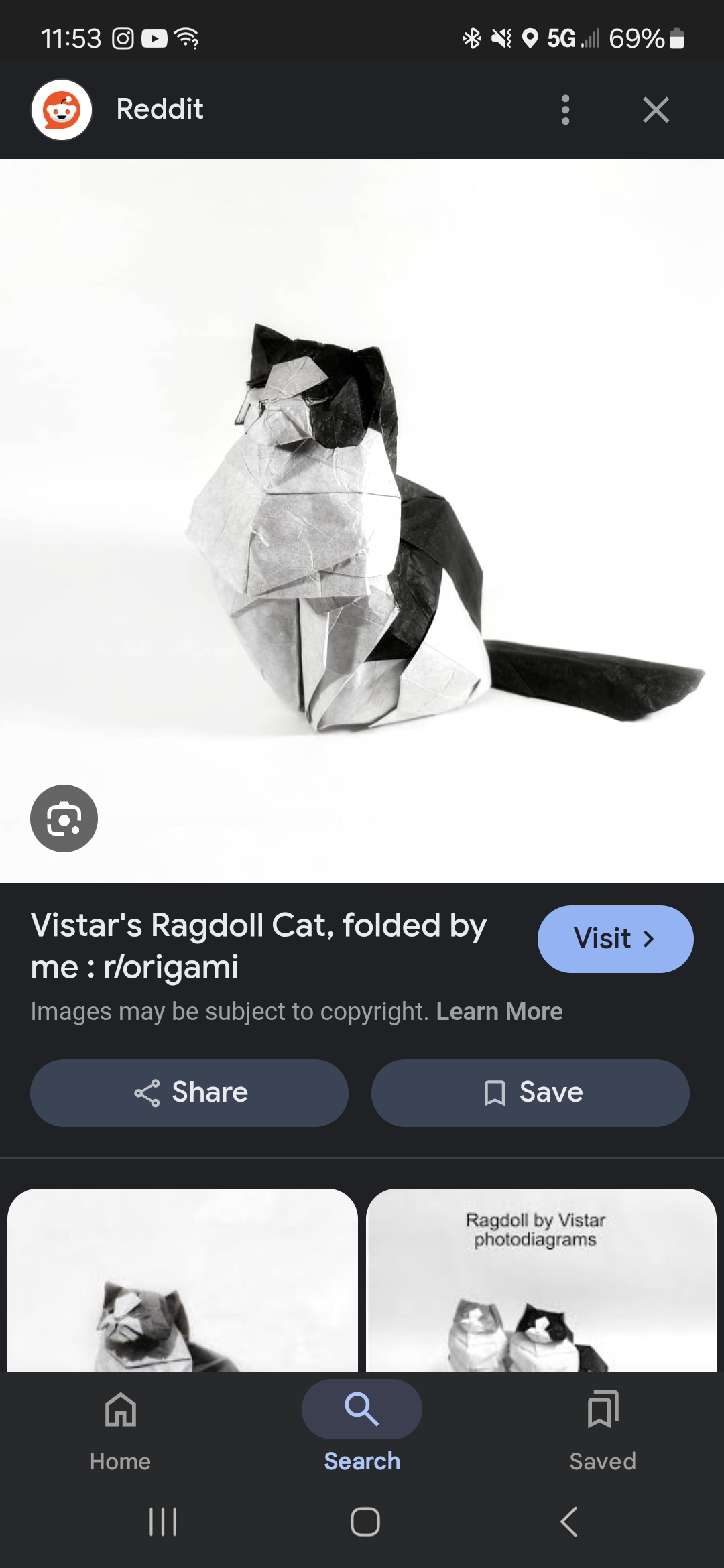The image size is (724, 1568).
Task: Tap the system back button
Action: 568,1522
